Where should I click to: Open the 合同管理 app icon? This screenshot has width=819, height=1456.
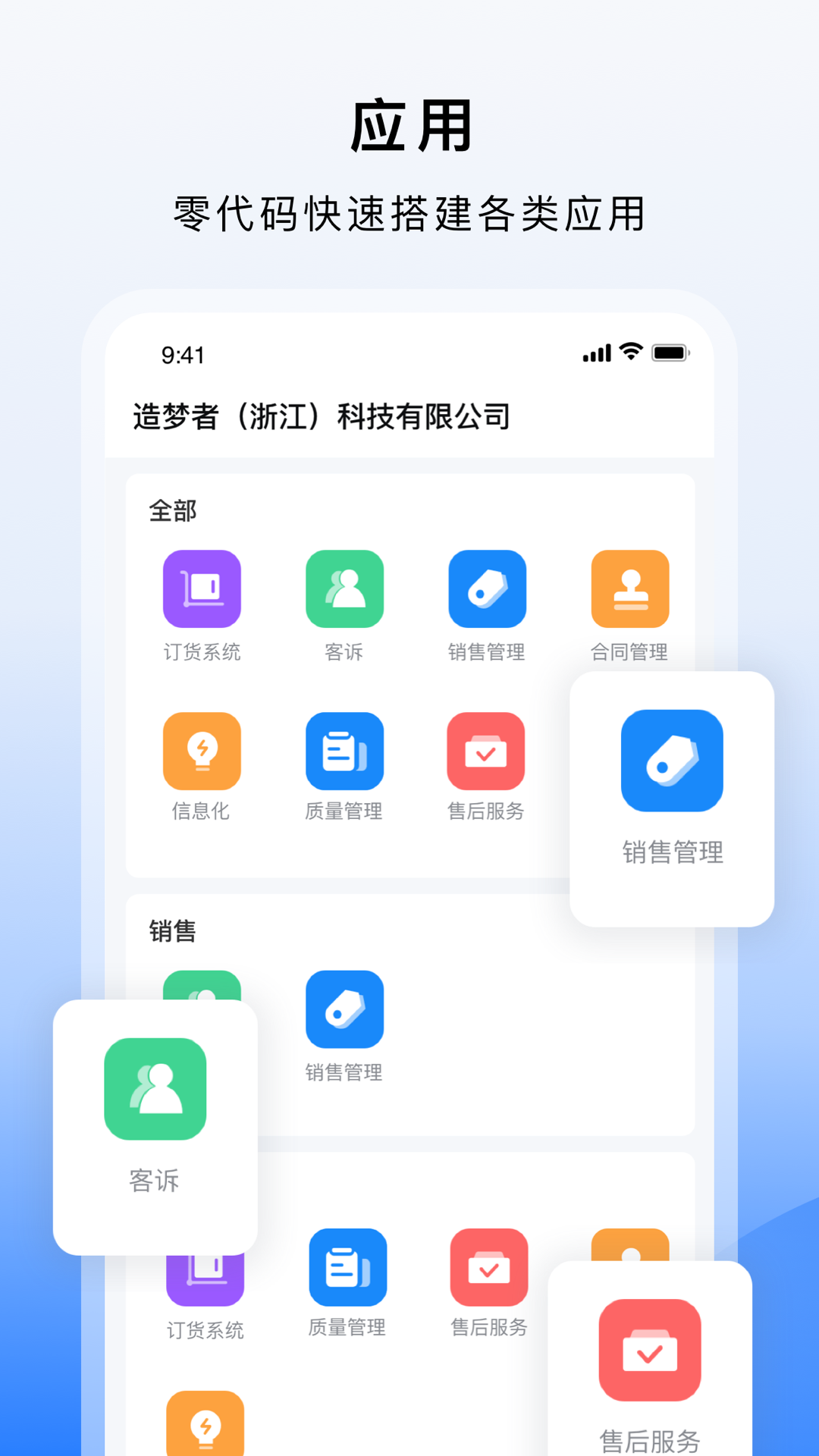629,588
